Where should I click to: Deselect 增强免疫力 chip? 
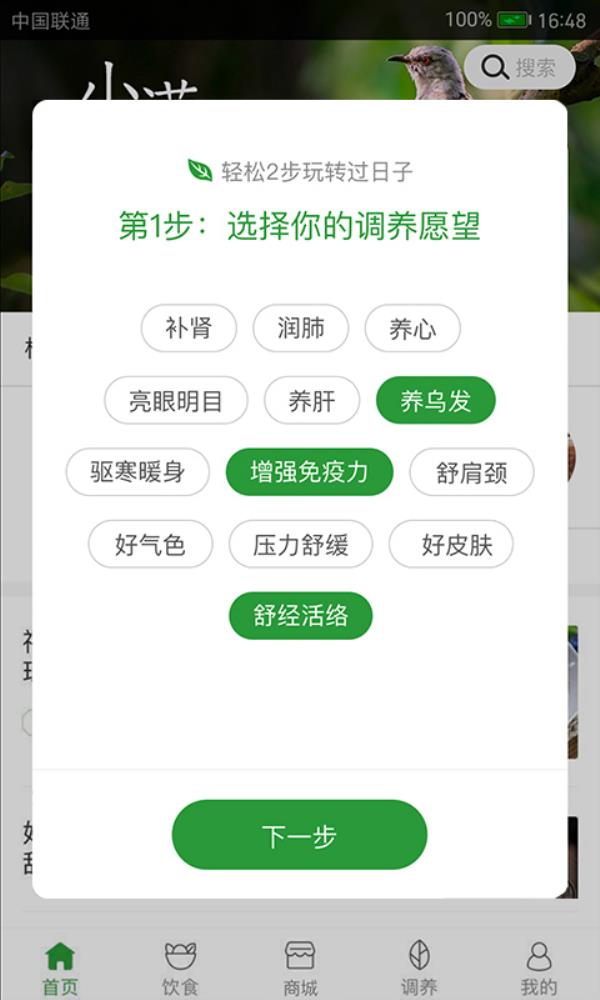tap(310, 473)
